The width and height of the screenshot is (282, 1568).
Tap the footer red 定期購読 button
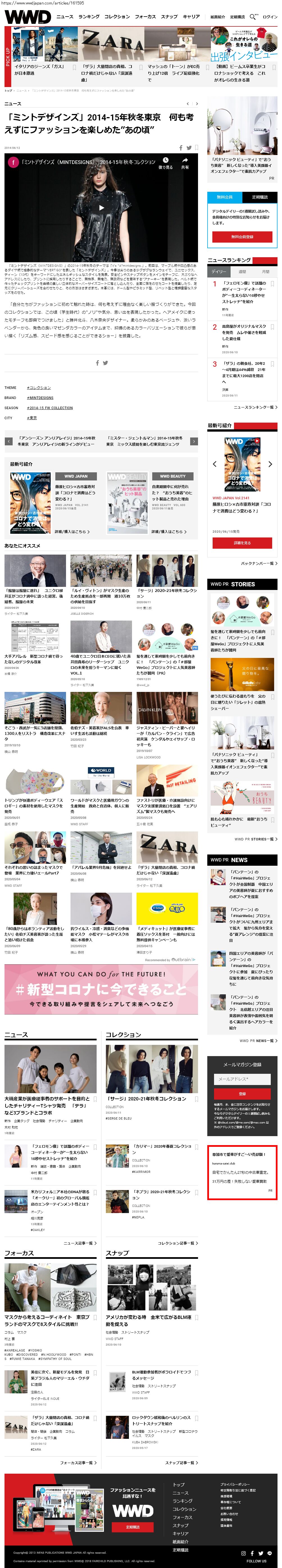132,1527
